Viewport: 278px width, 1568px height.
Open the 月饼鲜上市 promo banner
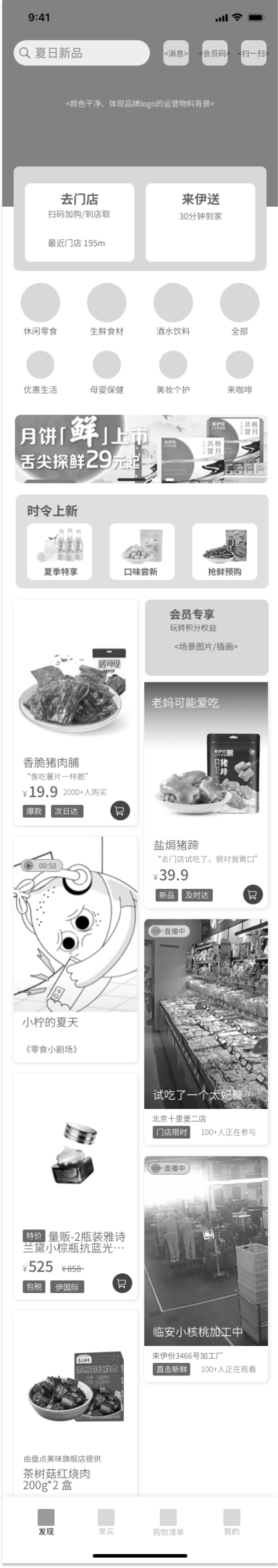click(x=141, y=448)
